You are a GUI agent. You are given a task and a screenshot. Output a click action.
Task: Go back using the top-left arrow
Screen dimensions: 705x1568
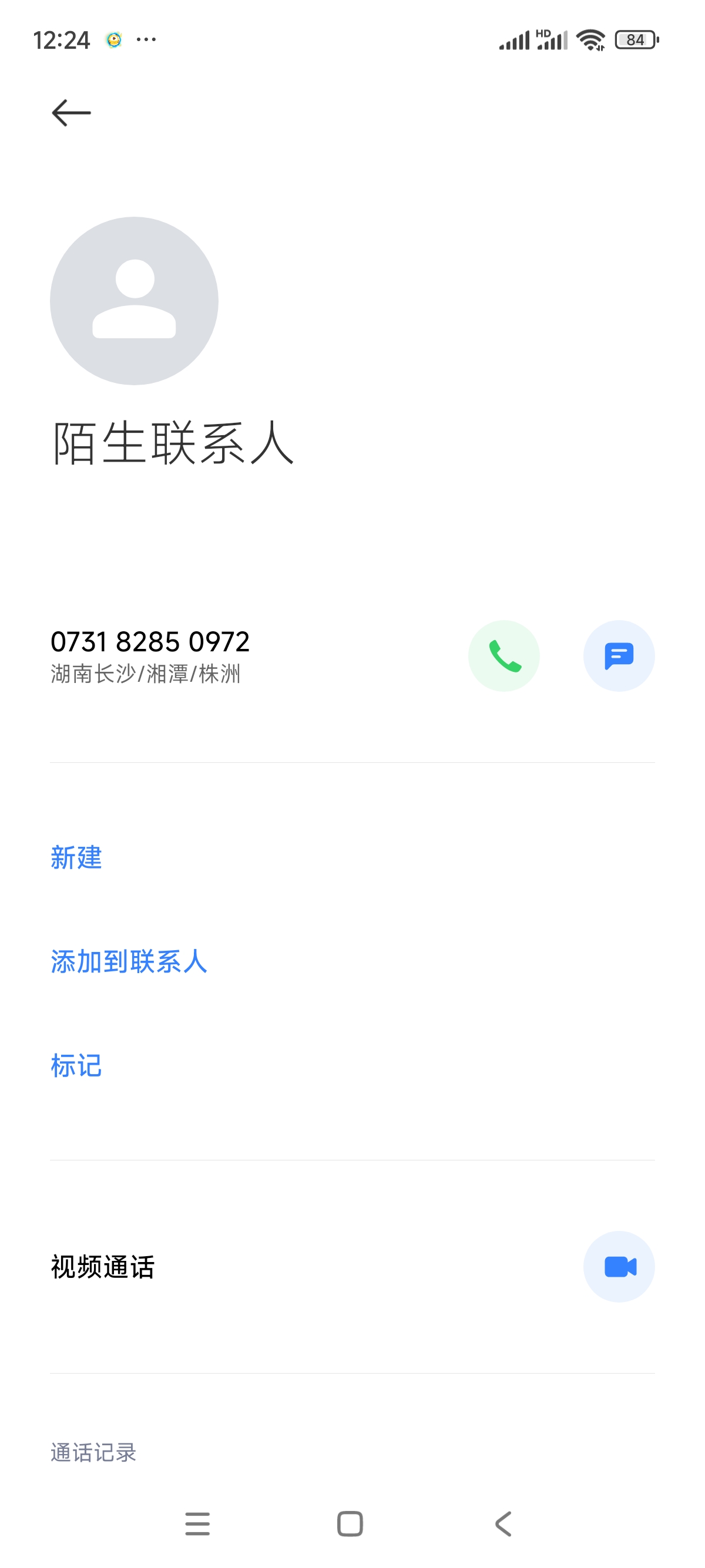[71, 113]
